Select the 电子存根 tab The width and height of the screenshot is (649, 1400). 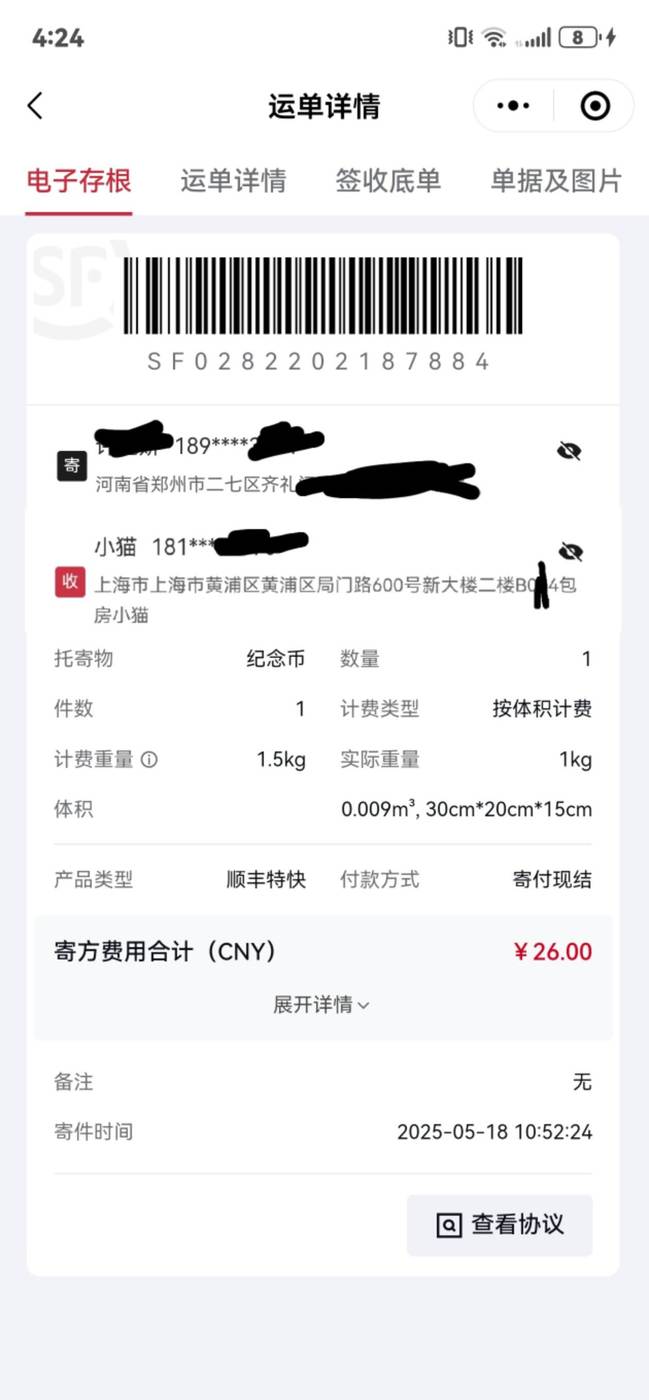[79, 181]
